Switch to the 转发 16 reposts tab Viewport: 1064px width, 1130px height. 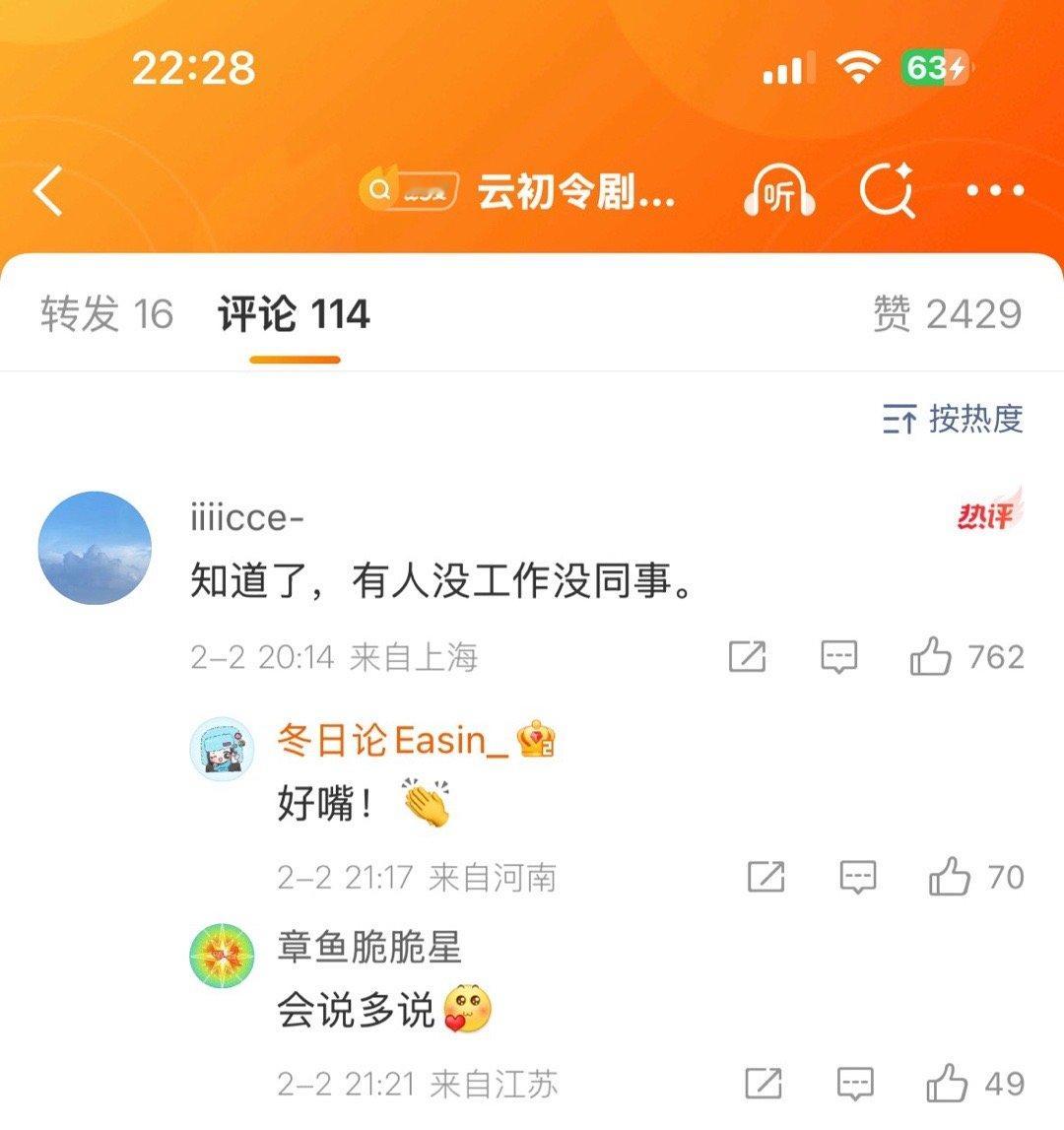(106, 313)
